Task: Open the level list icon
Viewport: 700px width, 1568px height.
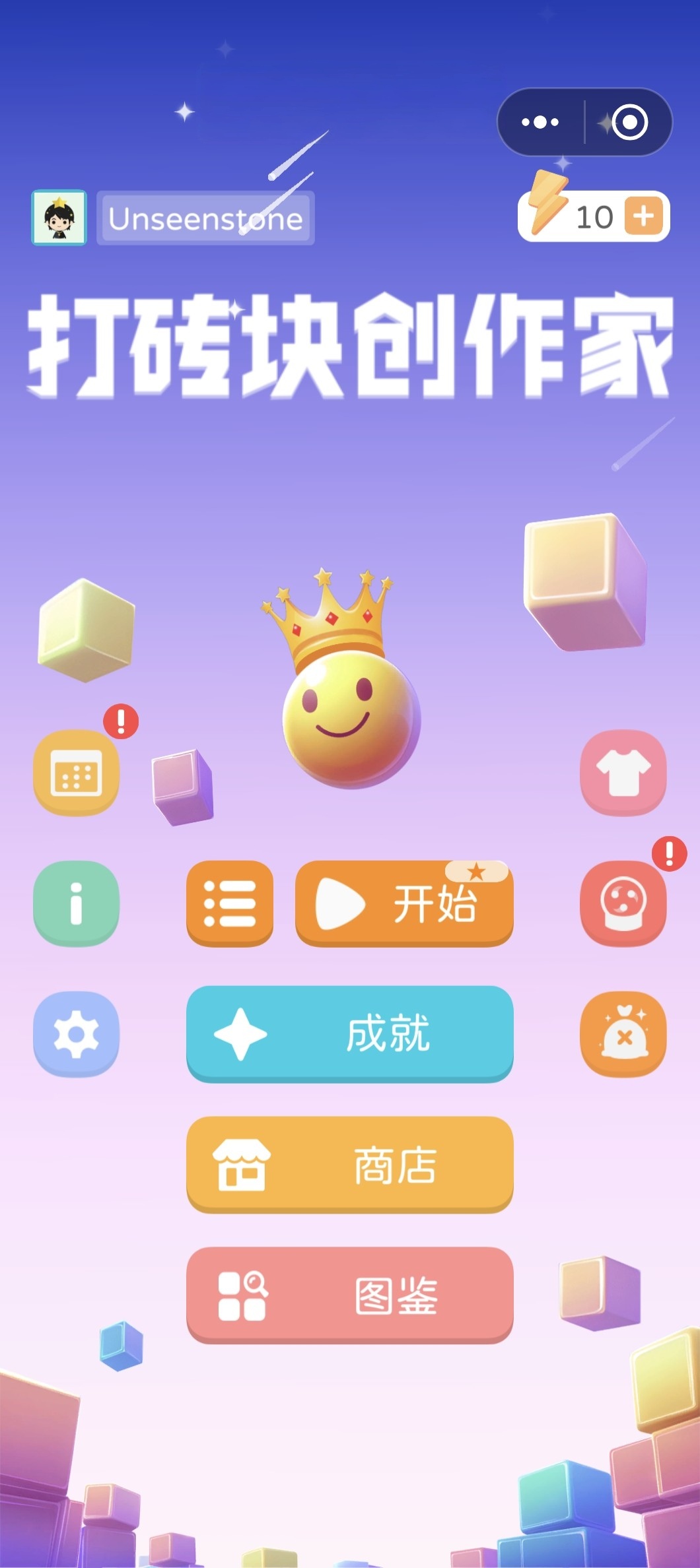Action: (230, 904)
